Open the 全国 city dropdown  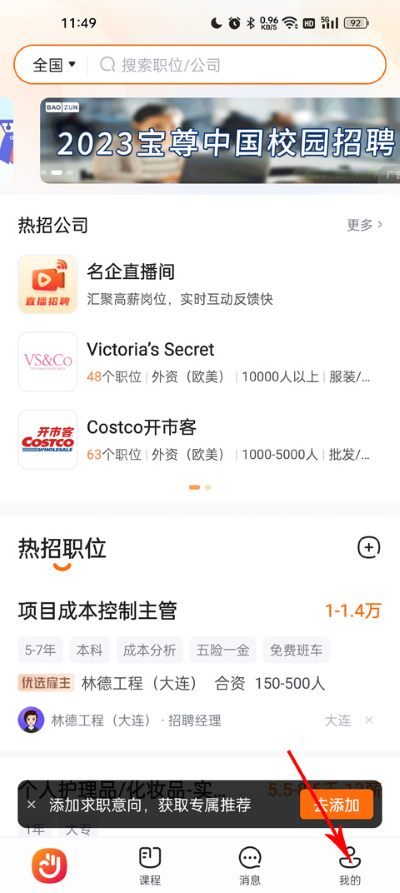click(x=54, y=65)
